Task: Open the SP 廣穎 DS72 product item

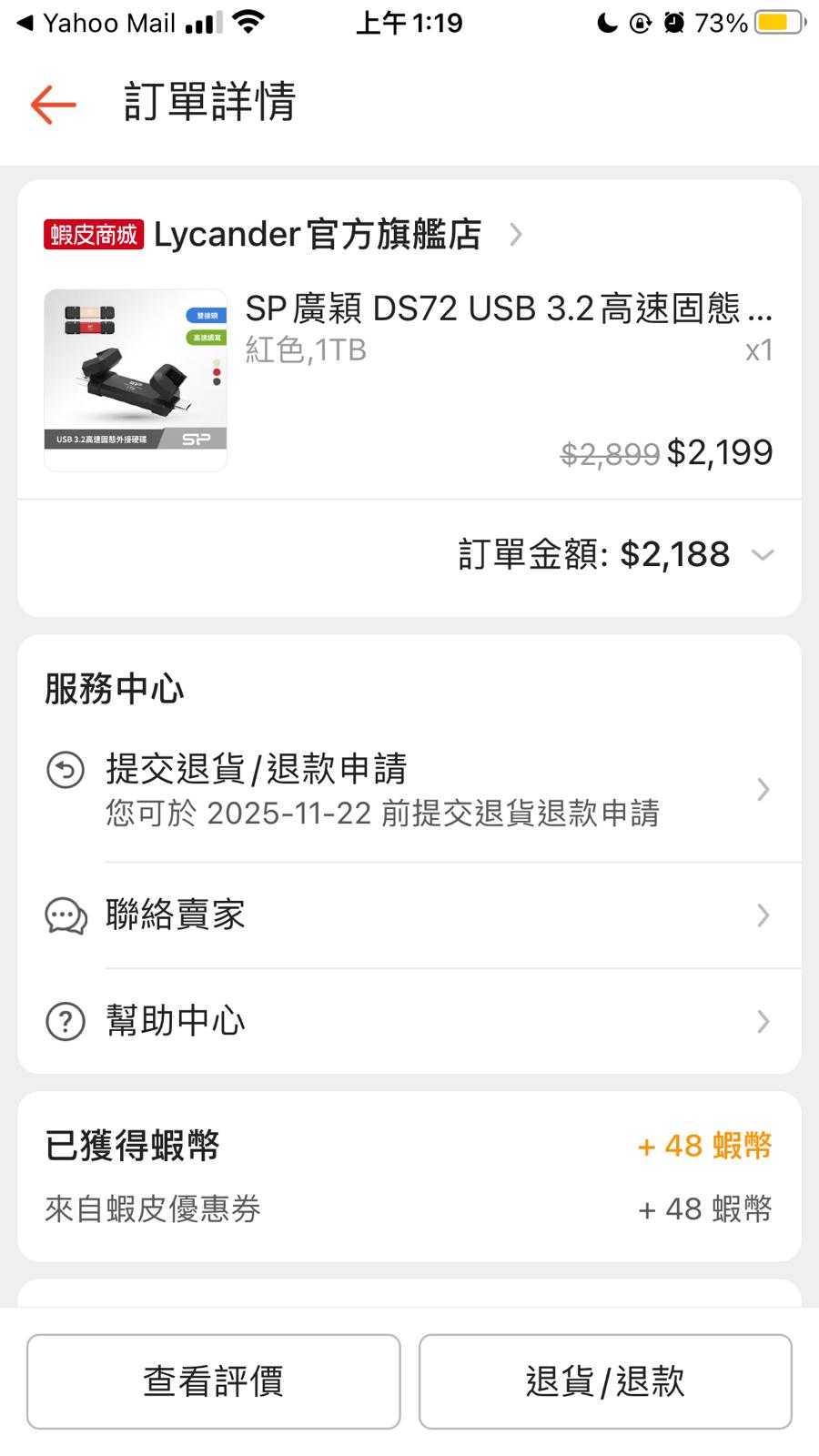Action: click(x=409, y=380)
